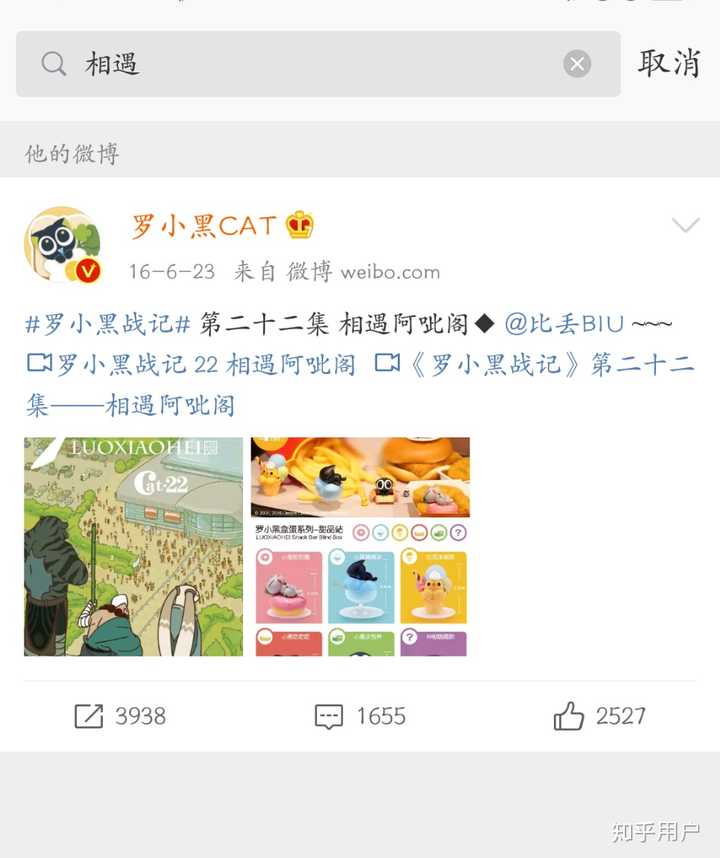Cancel the search with 取消

(669, 63)
